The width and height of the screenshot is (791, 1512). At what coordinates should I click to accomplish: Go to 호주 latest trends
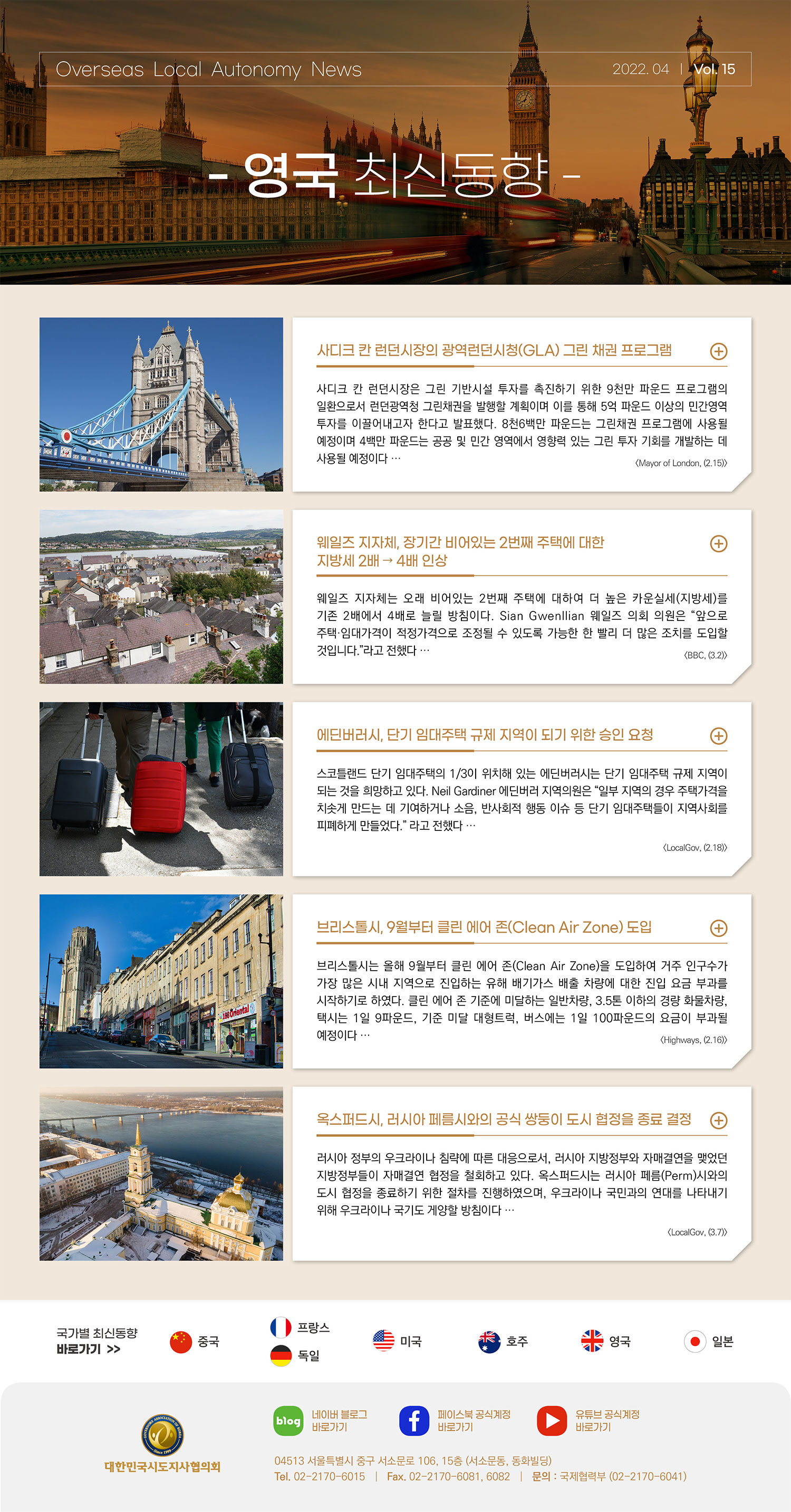pos(503,1342)
